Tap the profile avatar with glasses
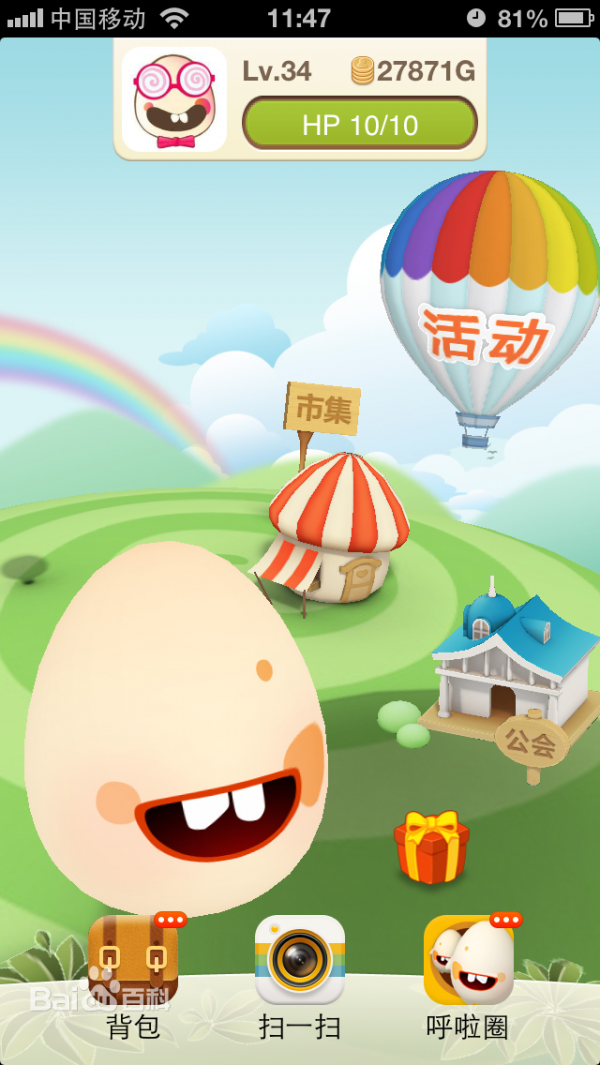The width and height of the screenshot is (600, 1065). pyautogui.click(x=174, y=100)
